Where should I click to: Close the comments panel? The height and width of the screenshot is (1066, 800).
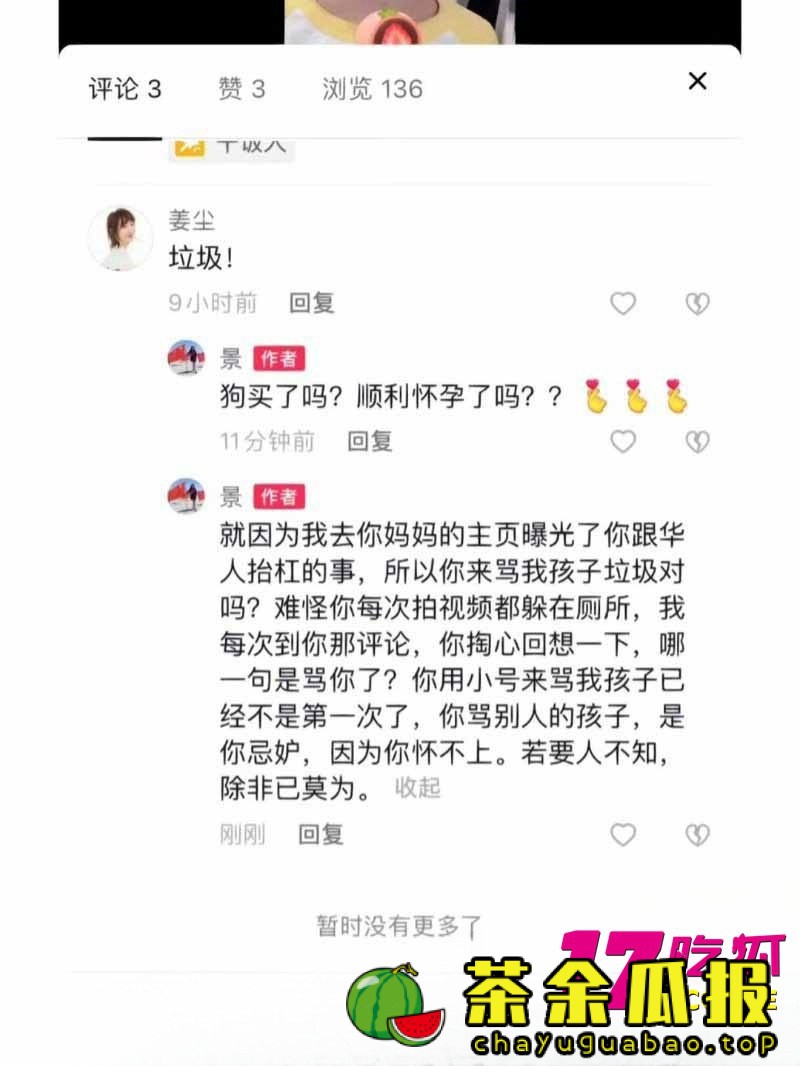697,82
